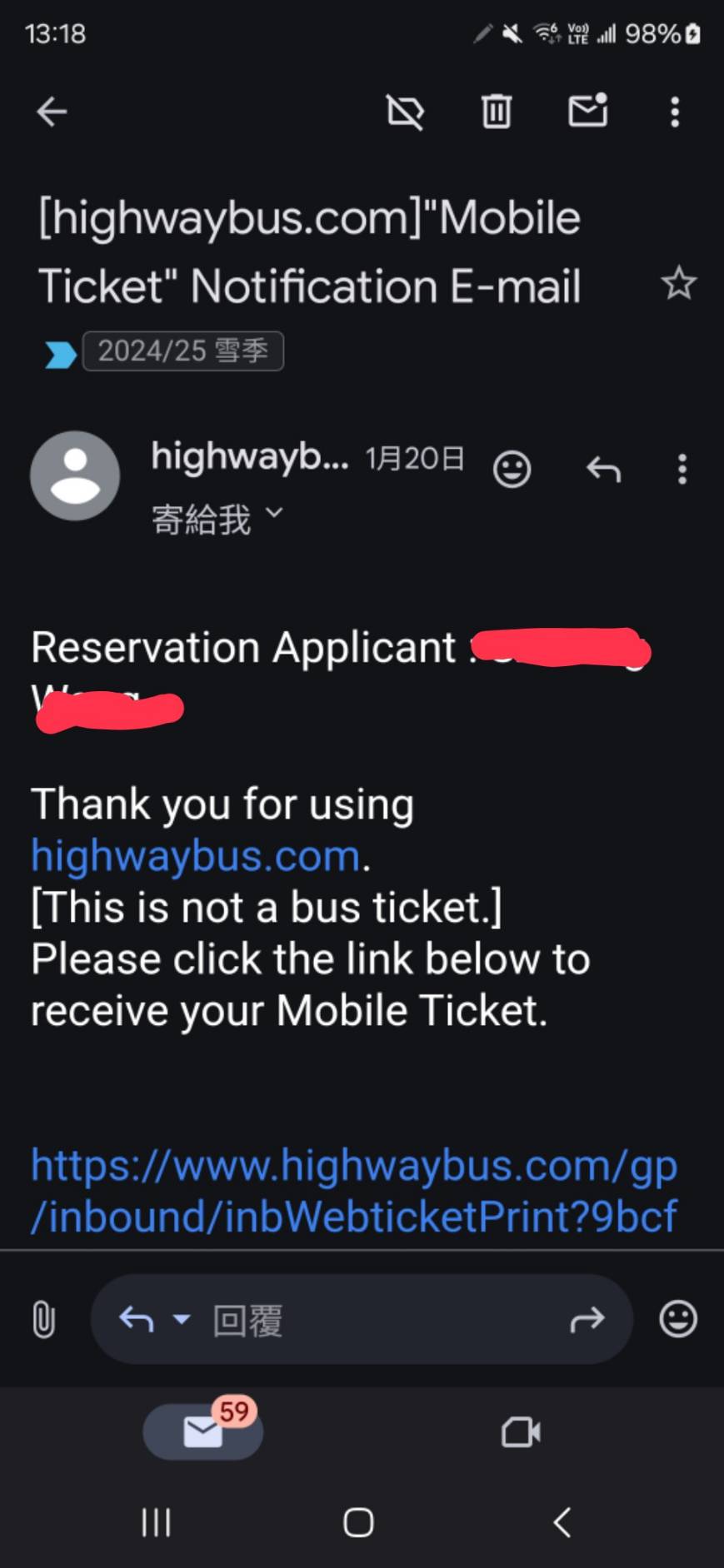Expand recipient details next to 寄給我
Viewport: 724px width, 1568px height.
[x=275, y=512]
